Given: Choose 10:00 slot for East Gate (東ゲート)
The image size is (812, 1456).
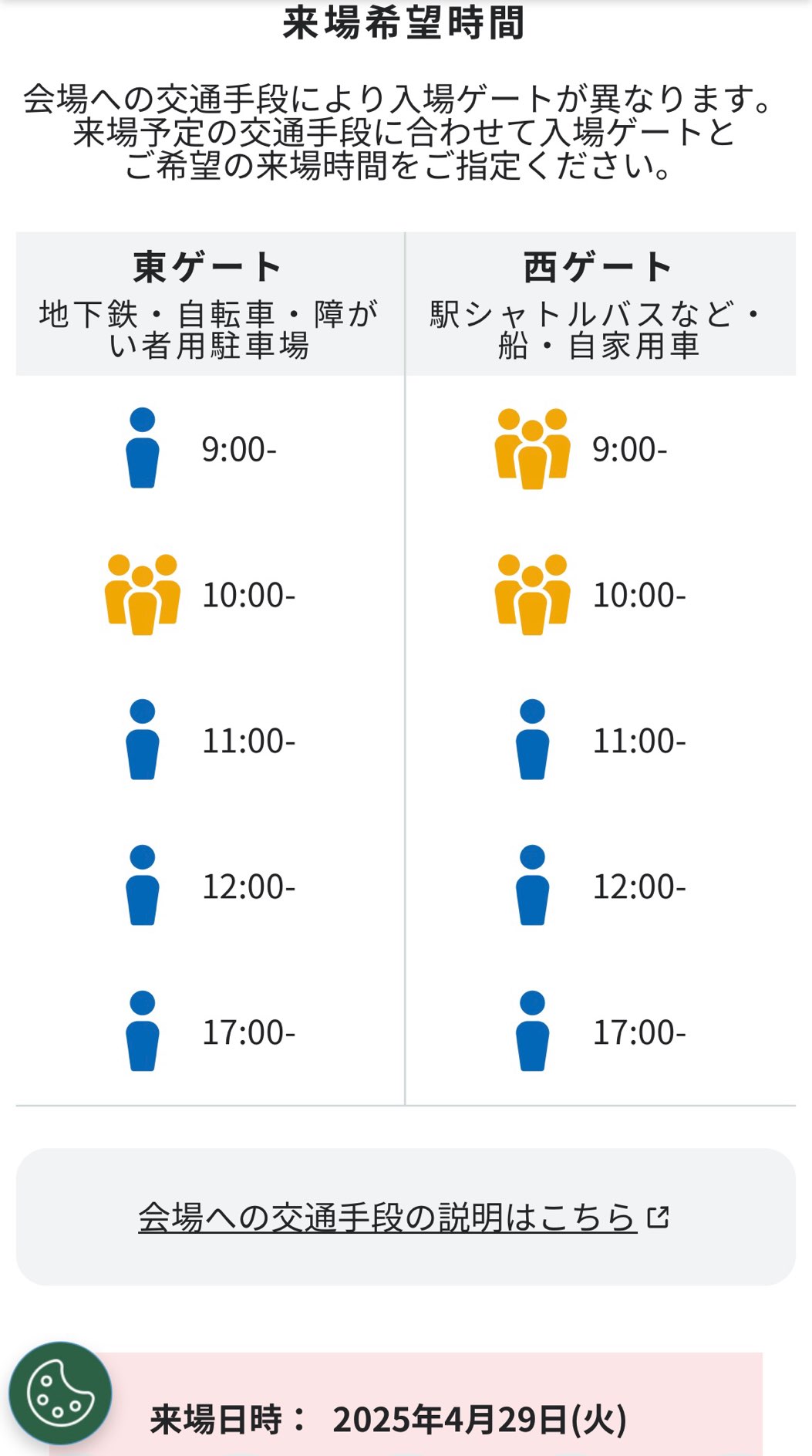Looking at the screenshot, I should (209, 595).
